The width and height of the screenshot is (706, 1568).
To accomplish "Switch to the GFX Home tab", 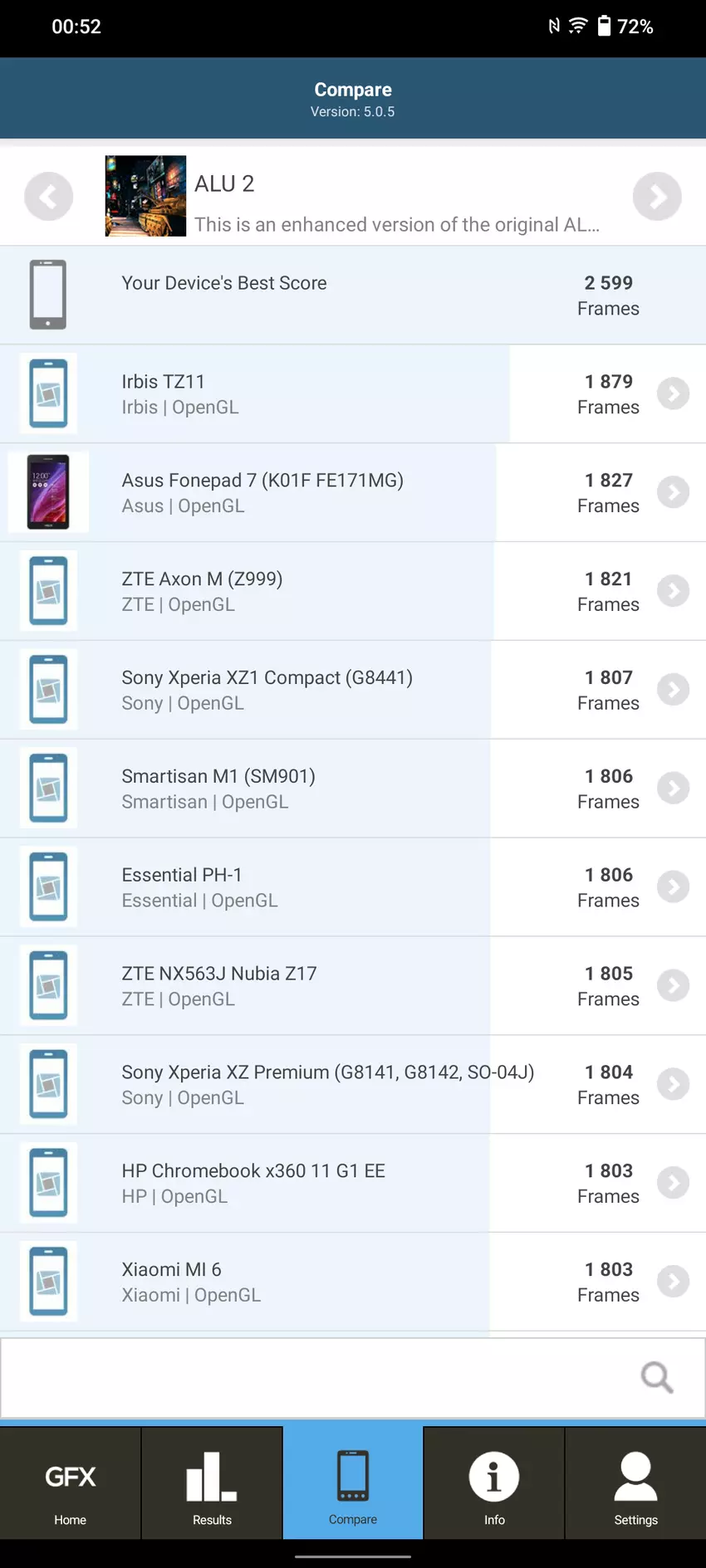I will (71, 1486).
